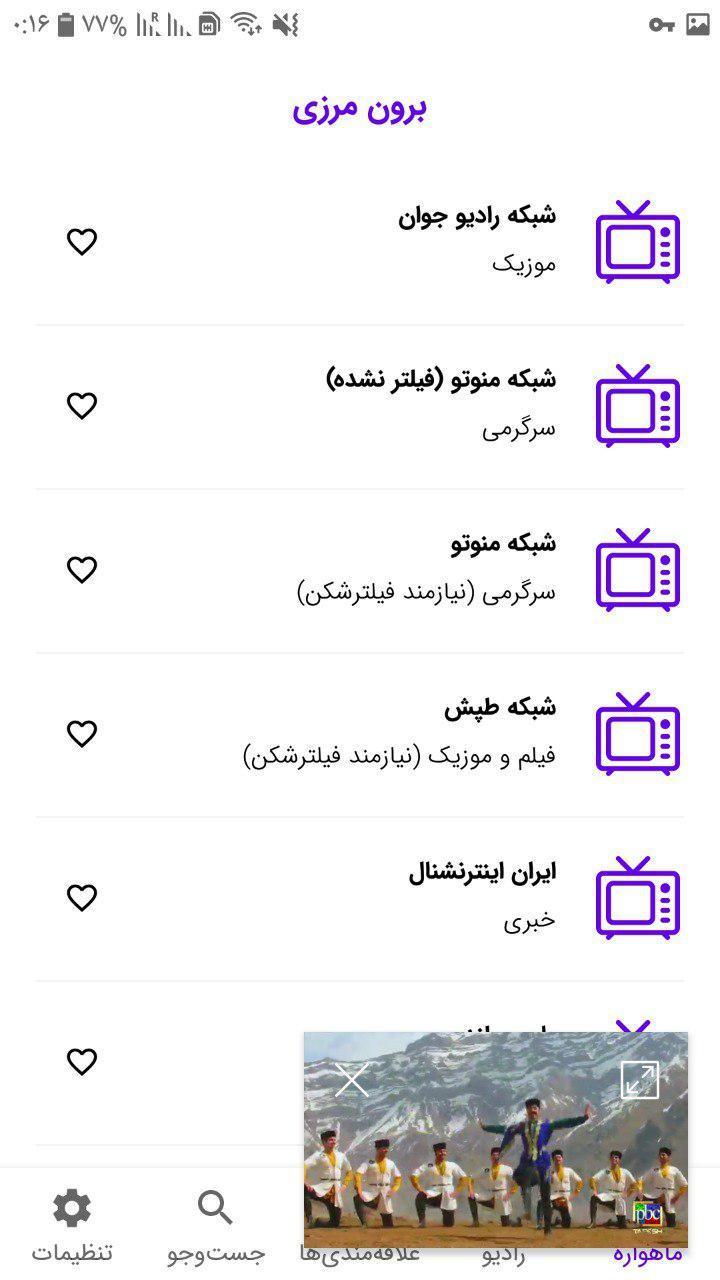This screenshot has width=720, height=1280.
Task: Switch to the علاقه‌مندی‌ها tab
Action: click(358, 1256)
